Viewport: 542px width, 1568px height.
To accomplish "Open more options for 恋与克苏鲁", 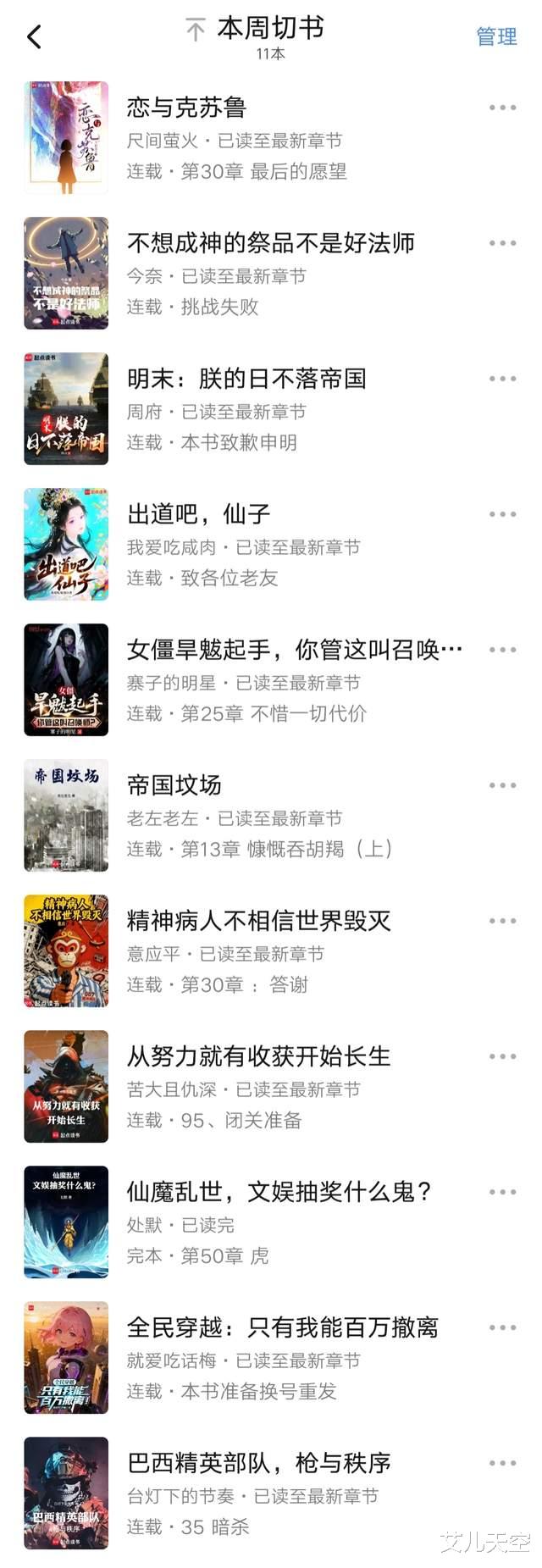I will pyautogui.click(x=502, y=108).
